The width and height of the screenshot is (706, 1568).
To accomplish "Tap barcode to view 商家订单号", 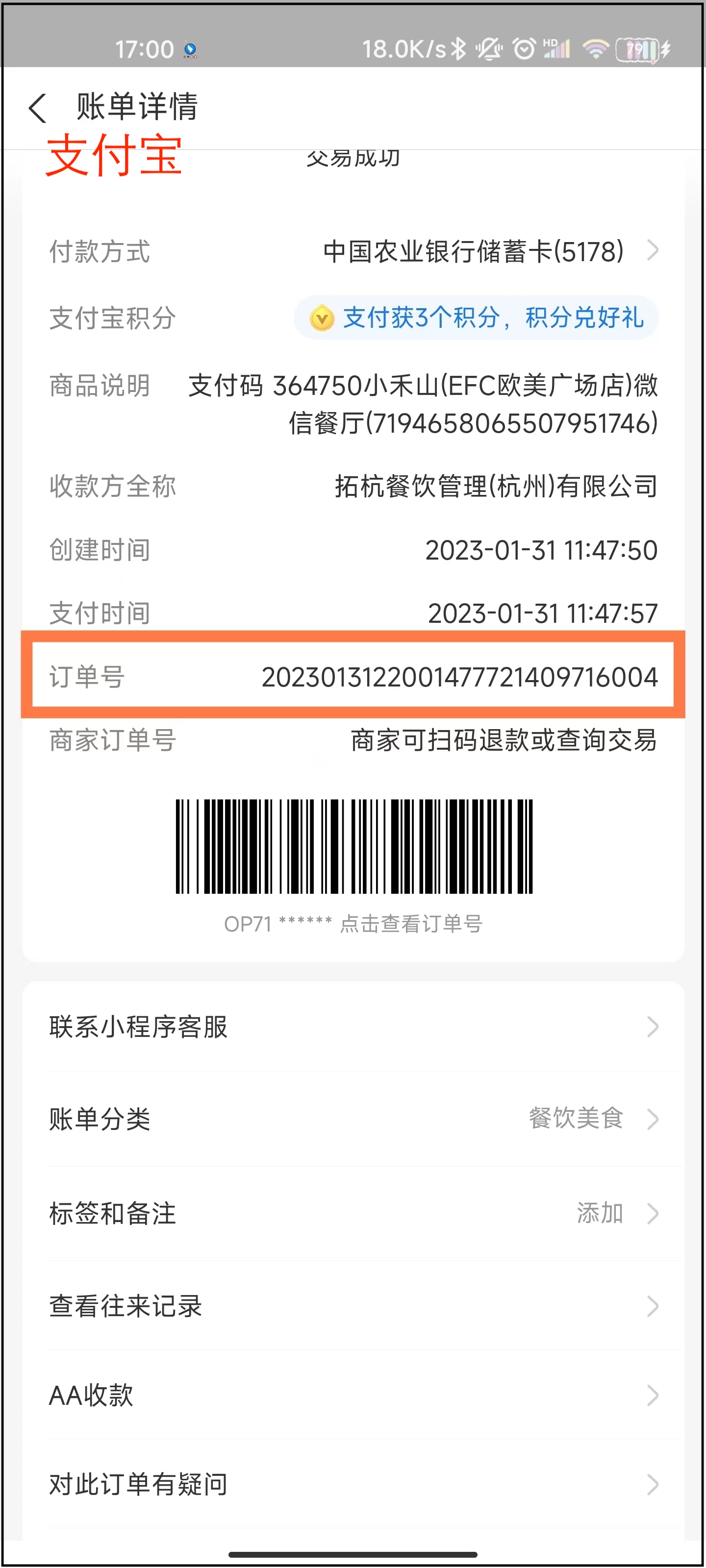I will coord(353,847).
